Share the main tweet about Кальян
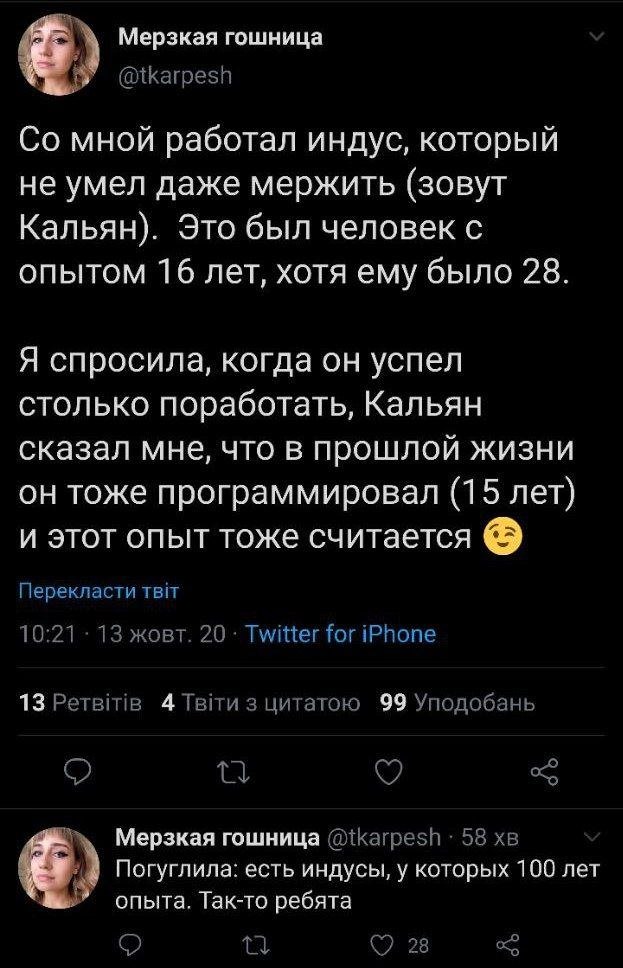 pos(546,769)
